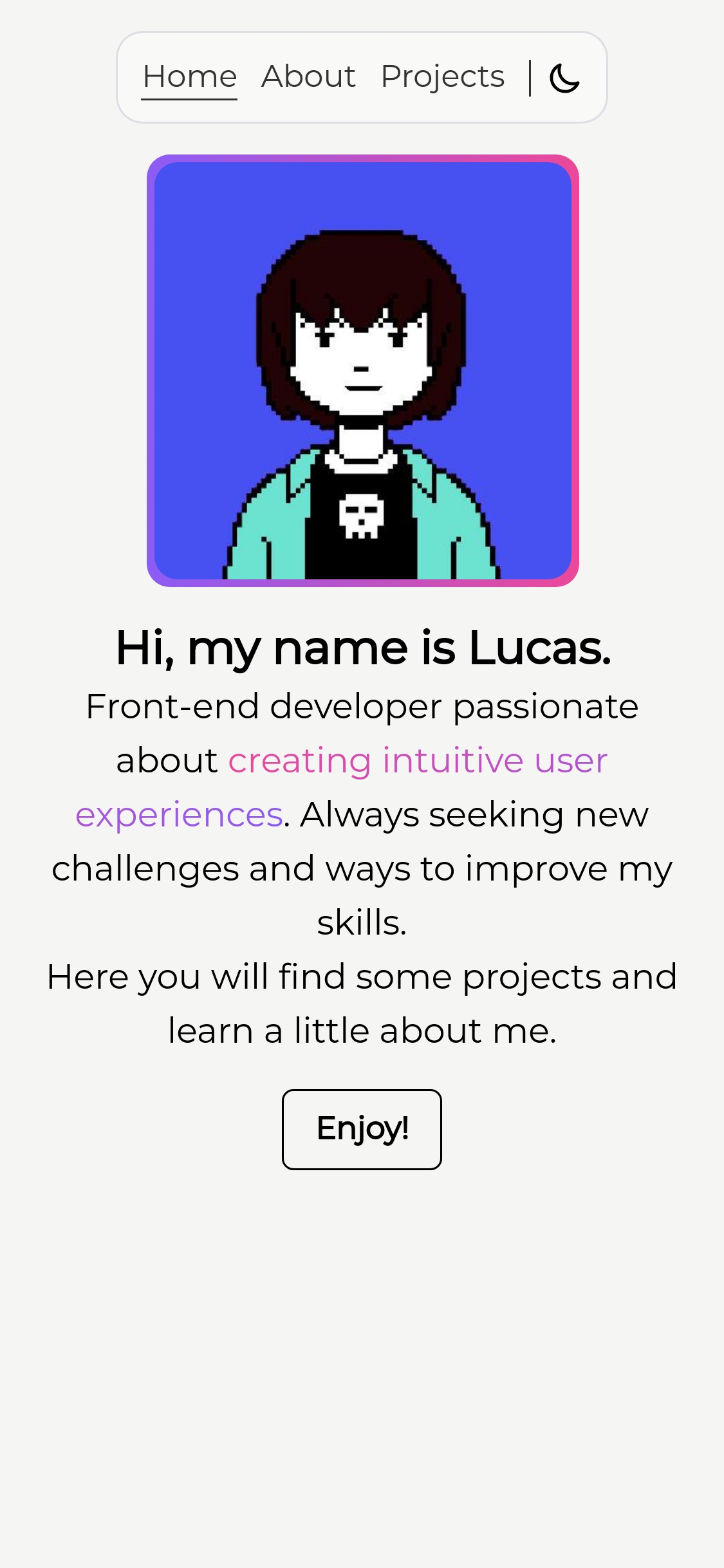Select the Home nav link
This screenshot has width=724, height=1568.
tap(190, 77)
